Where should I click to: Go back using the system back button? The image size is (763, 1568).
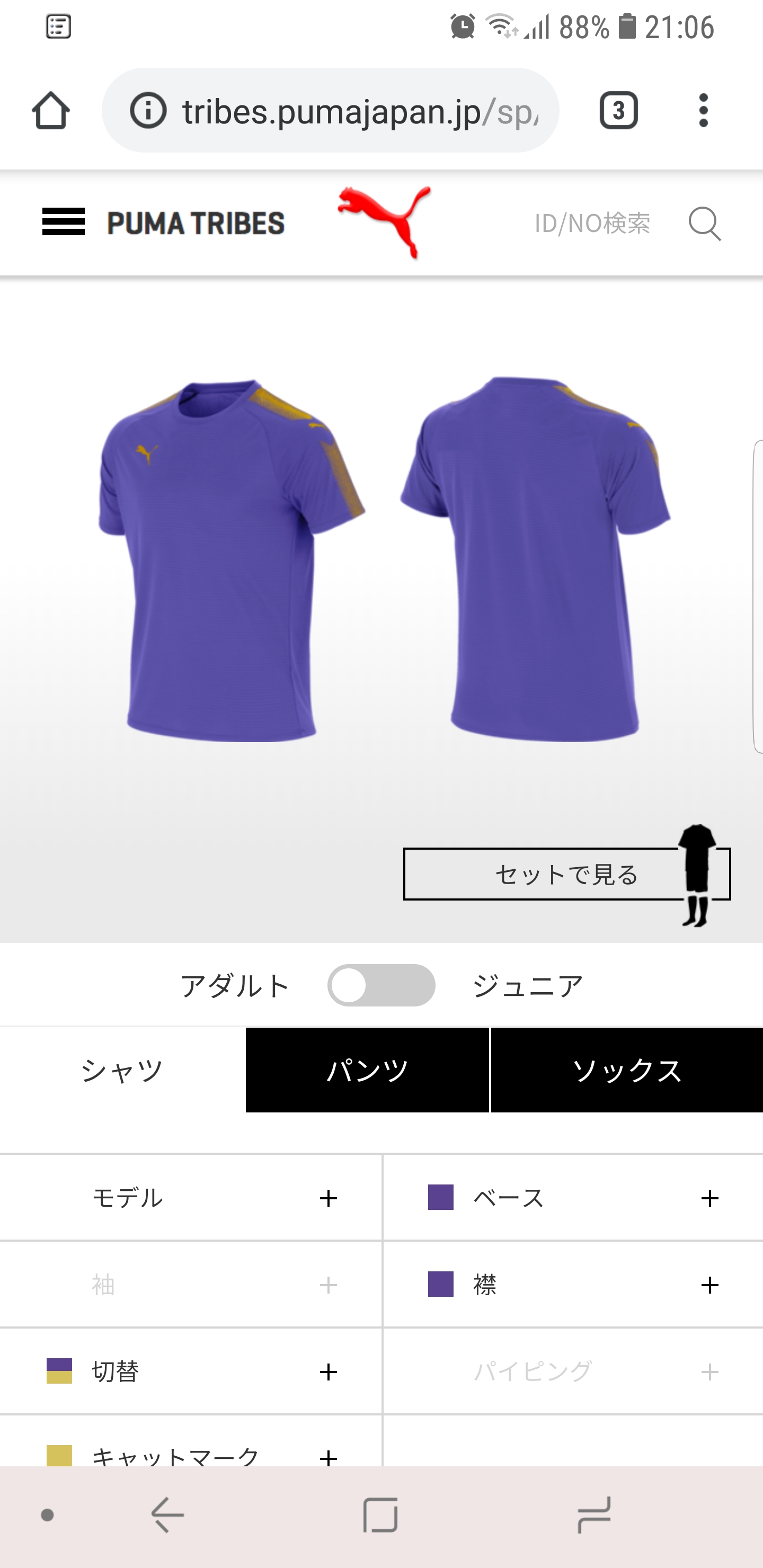167,1515
